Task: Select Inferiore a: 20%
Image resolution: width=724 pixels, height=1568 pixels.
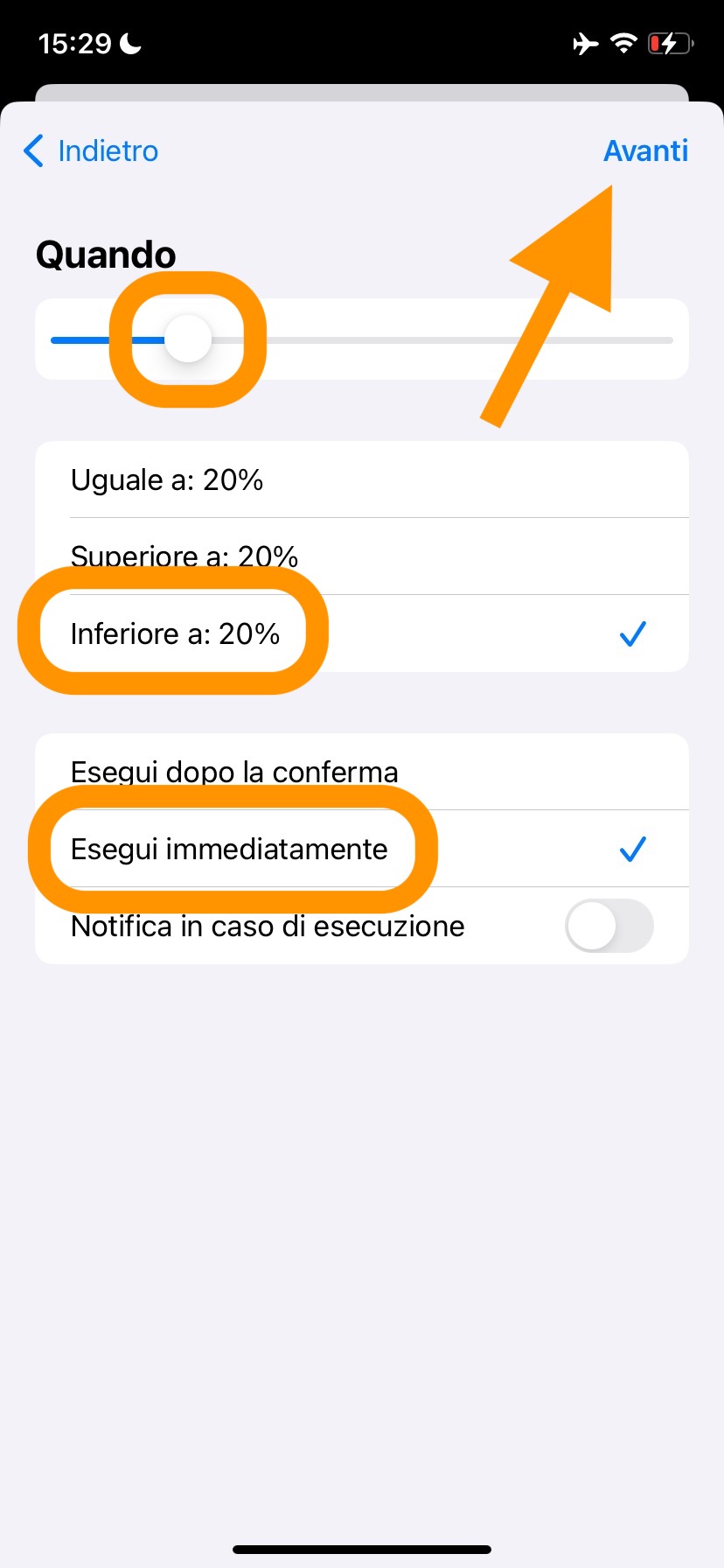Action: coord(361,633)
